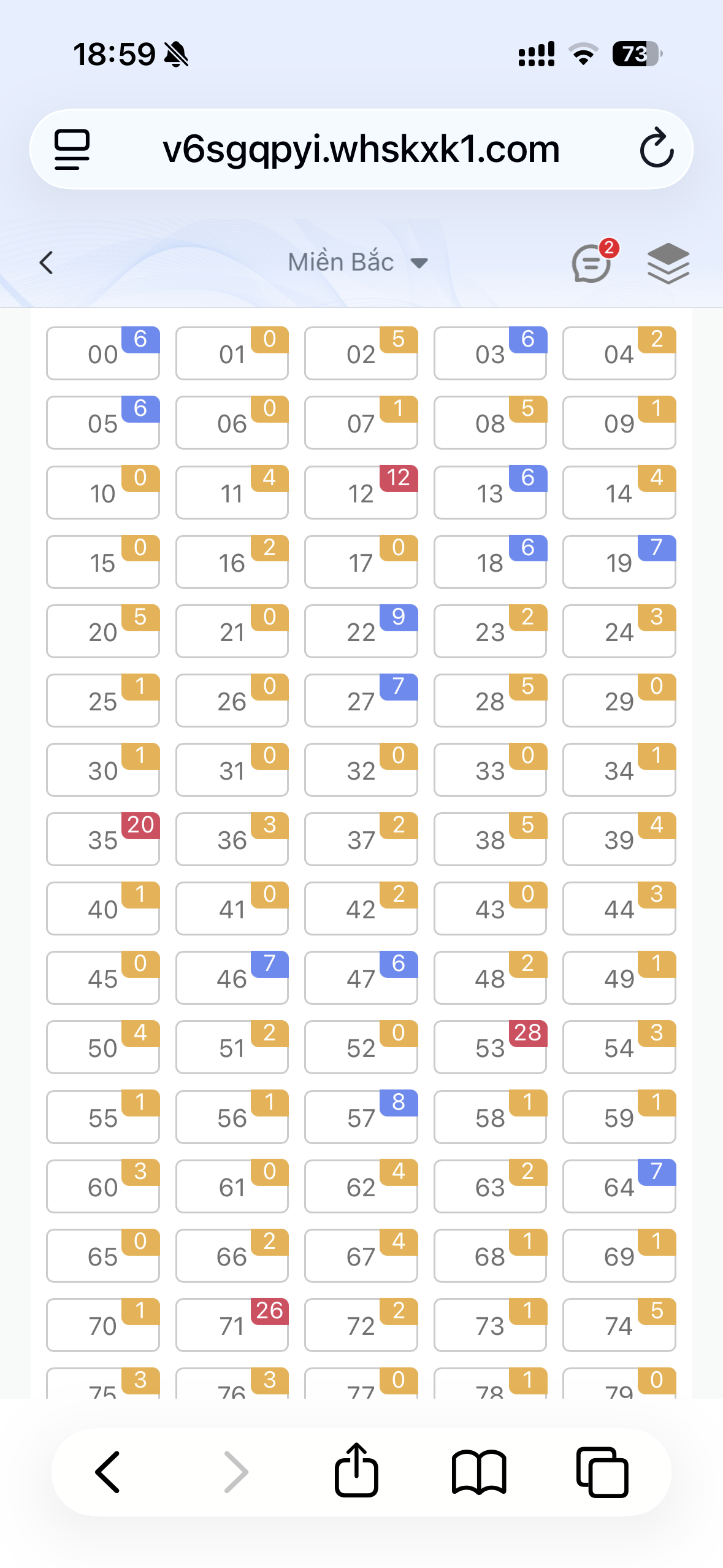This screenshot has width=723, height=1568.
Task: Go back using the page's back arrow
Action: pos(47,263)
